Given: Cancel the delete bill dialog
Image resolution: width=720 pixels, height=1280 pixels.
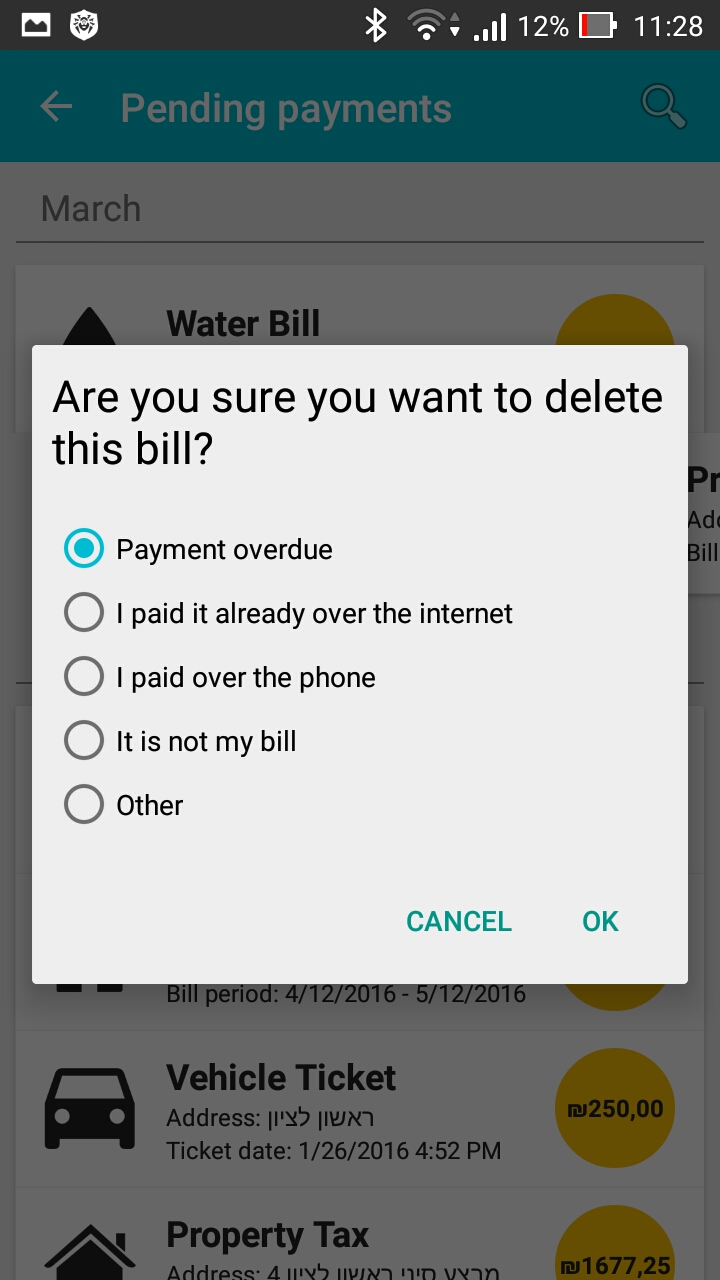Looking at the screenshot, I should [x=459, y=921].
